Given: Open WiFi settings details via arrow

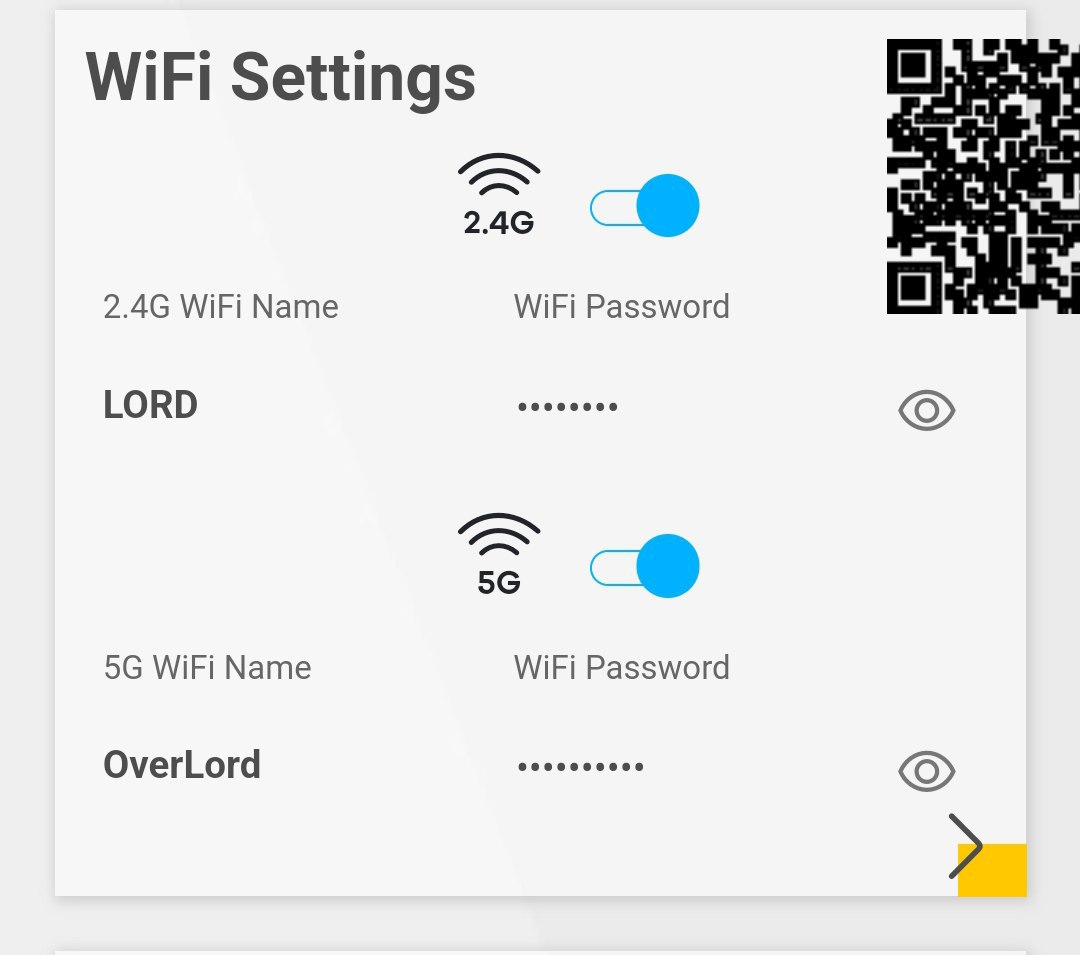Looking at the screenshot, I should point(967,847).
